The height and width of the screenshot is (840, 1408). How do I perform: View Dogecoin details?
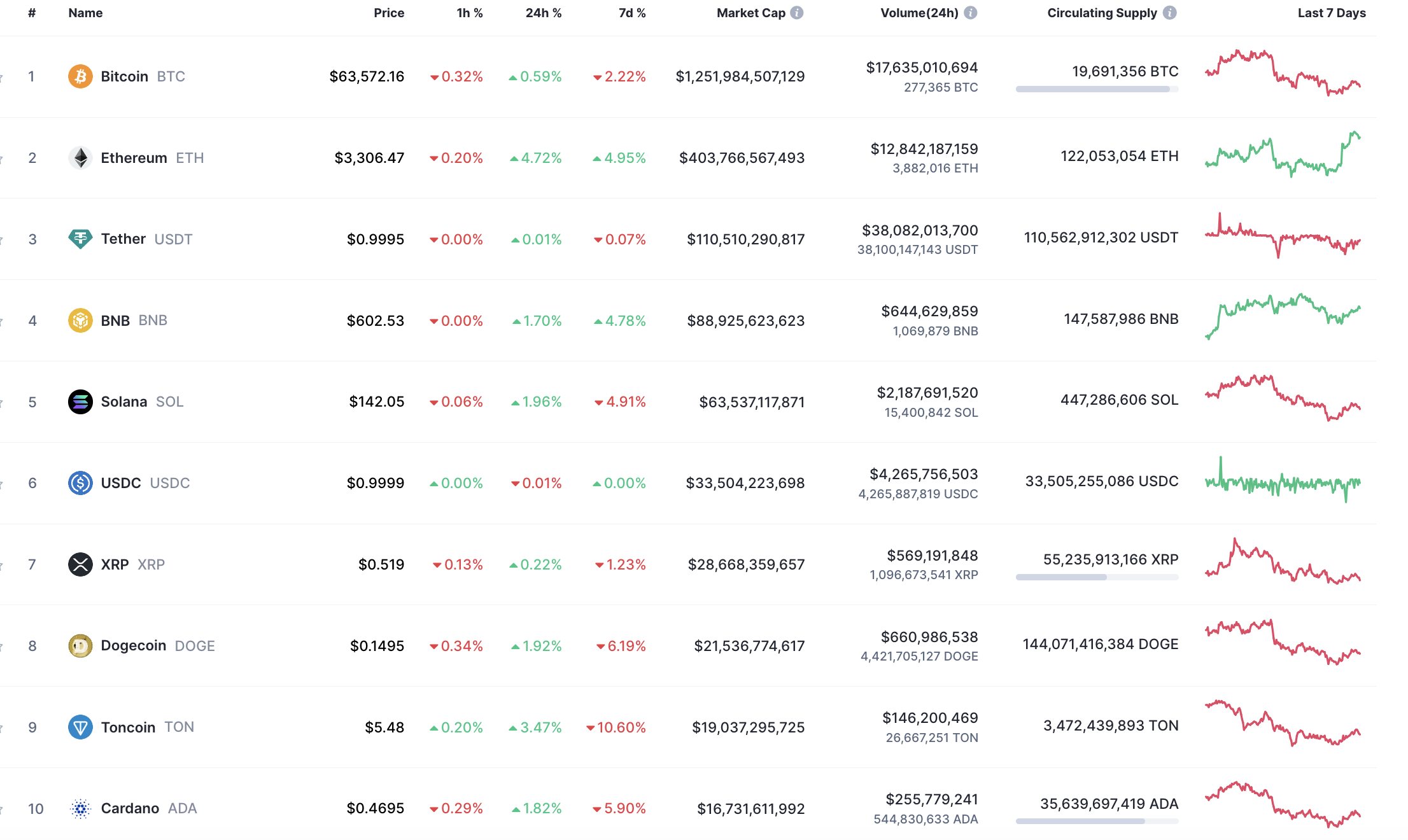tap(133, 646)
